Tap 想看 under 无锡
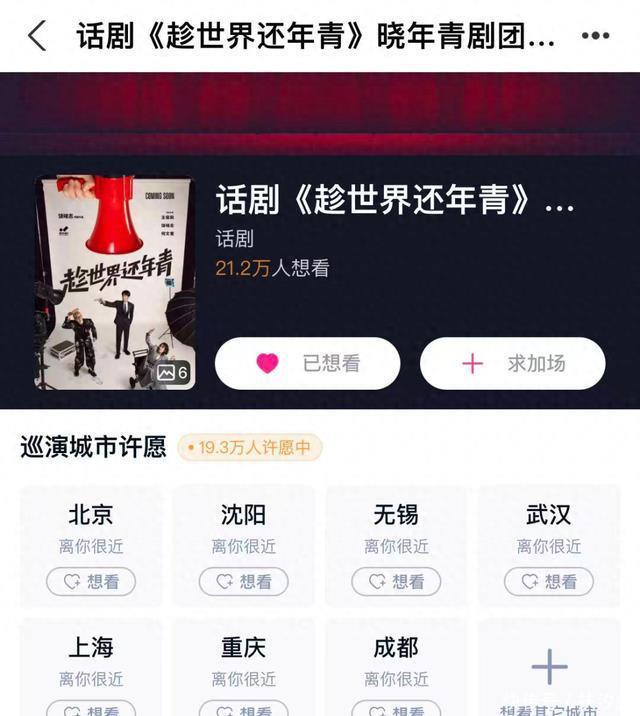The height and width of the screenshot is (716, 640). point(396,581)
